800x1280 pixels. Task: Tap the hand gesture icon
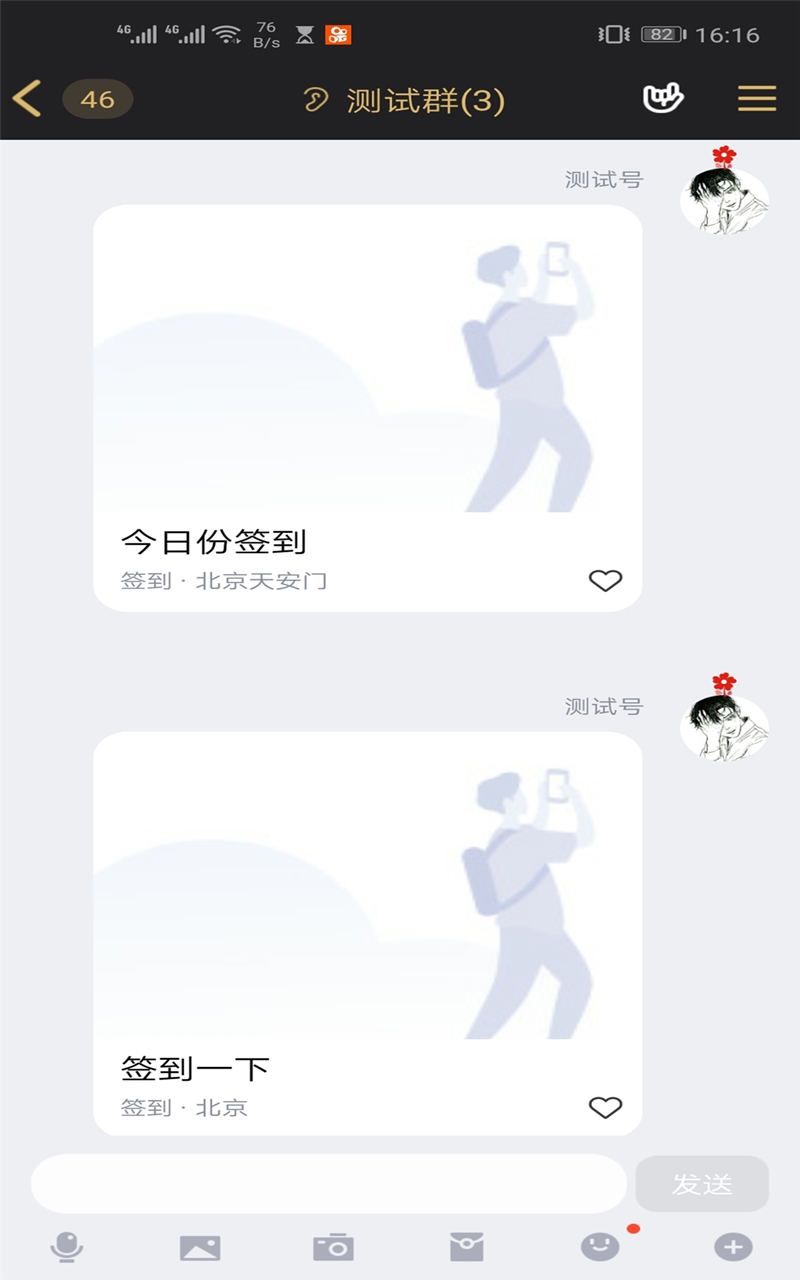pyautogui.click(x=663, y=98)
